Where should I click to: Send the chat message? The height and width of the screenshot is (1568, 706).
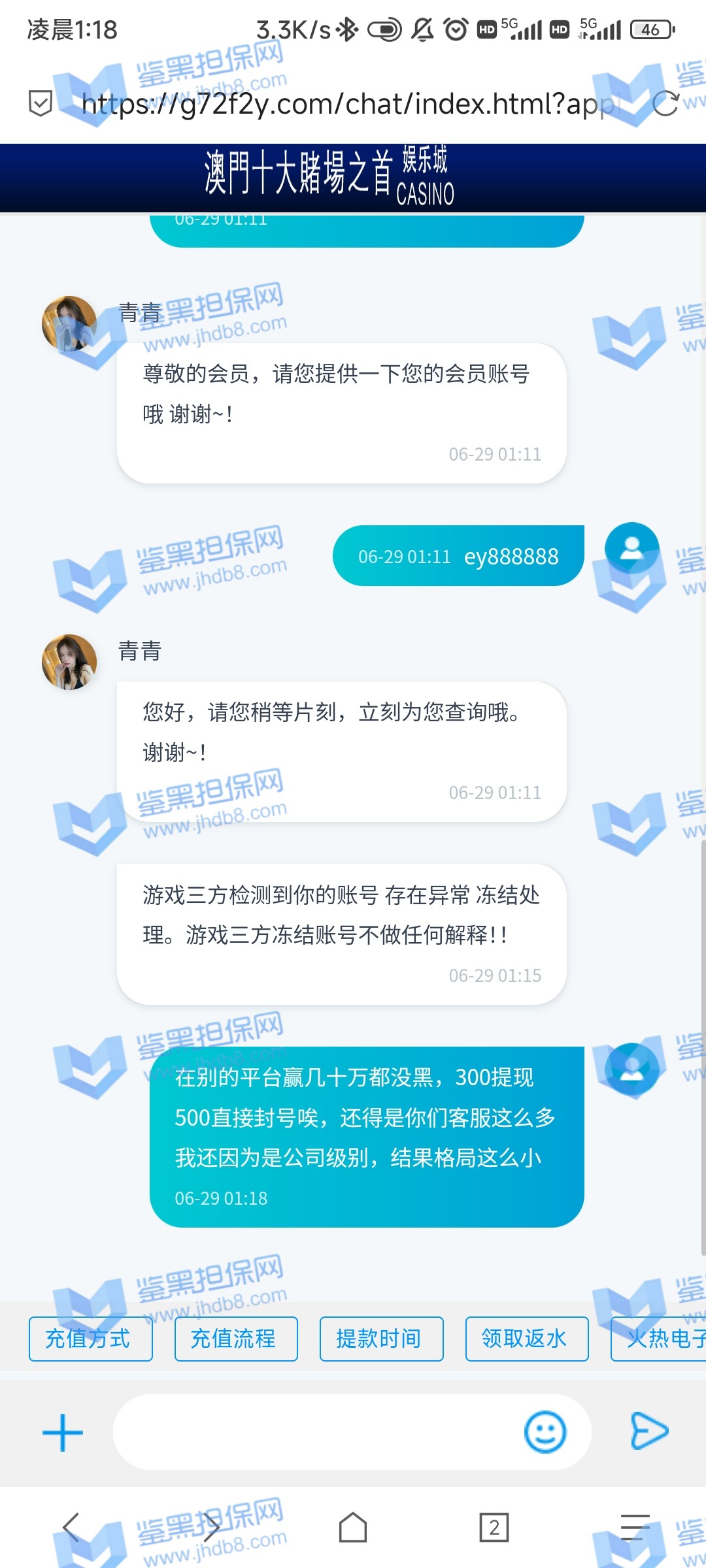click(x=648, y=1431)
